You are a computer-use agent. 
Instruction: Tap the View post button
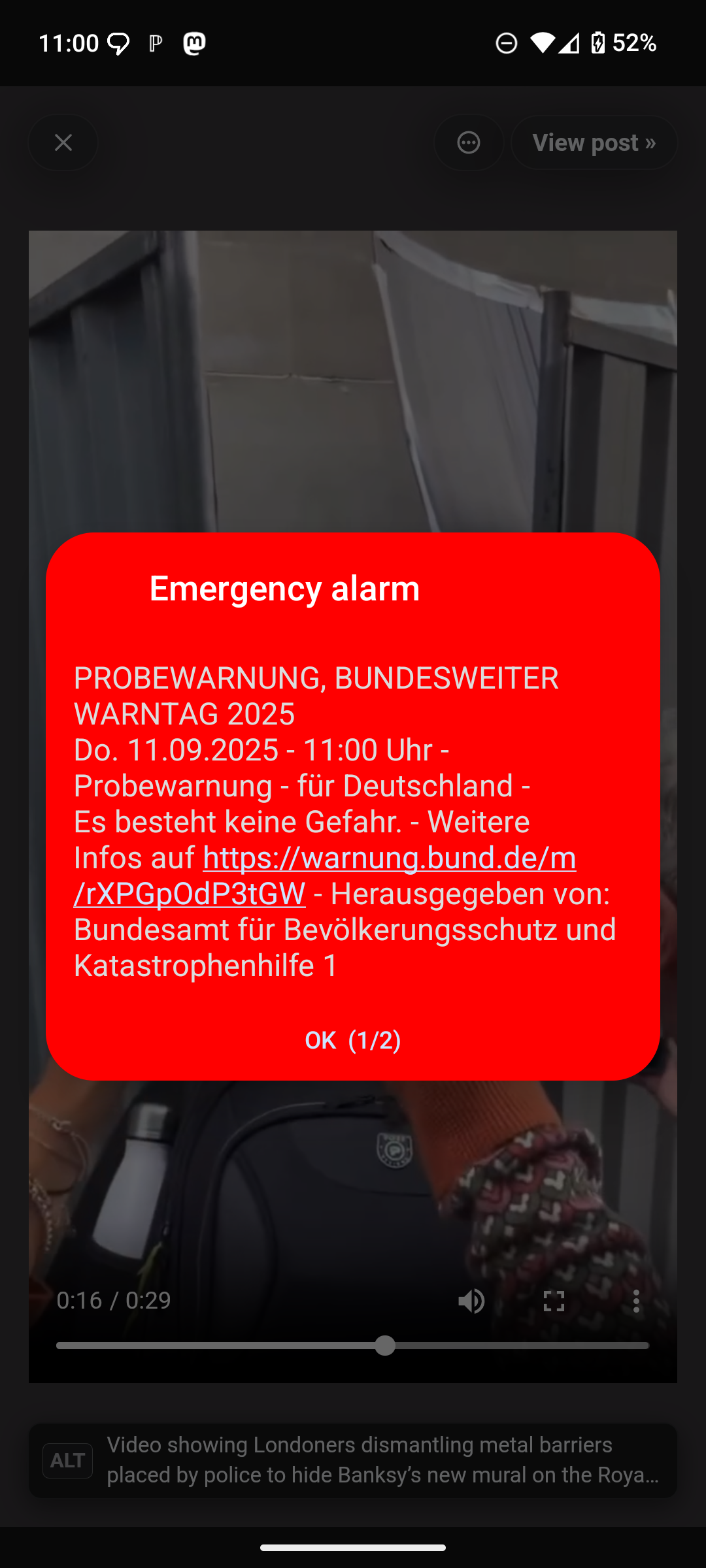594,142
